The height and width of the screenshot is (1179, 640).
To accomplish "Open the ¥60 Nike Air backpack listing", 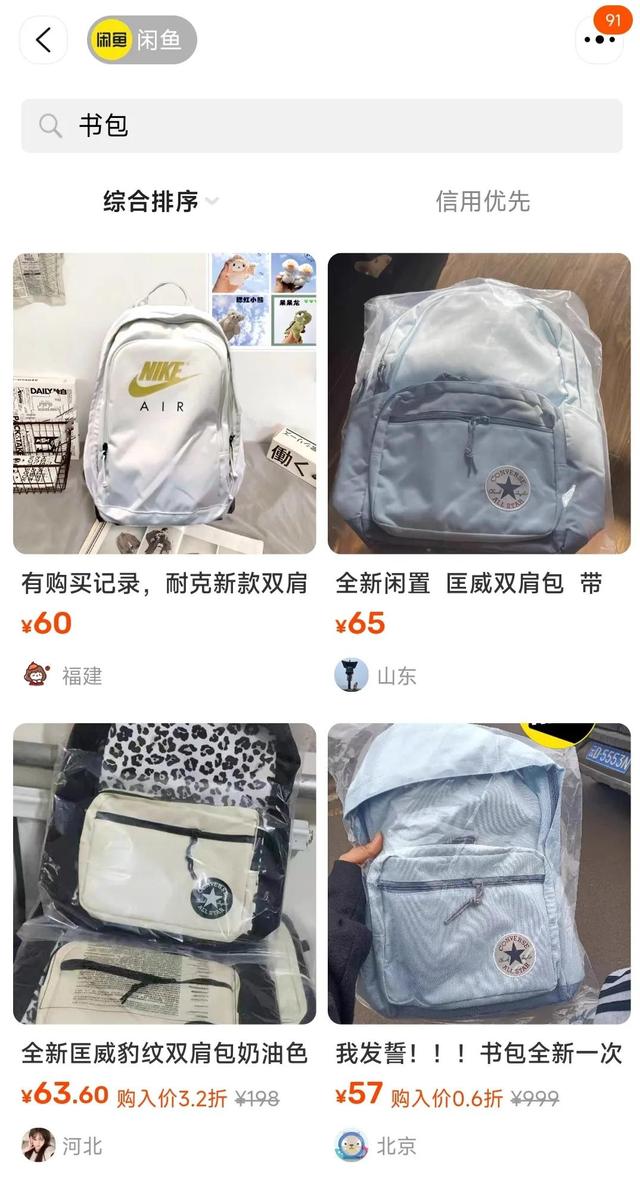I will pyautogui.click(x=164, y=404).
